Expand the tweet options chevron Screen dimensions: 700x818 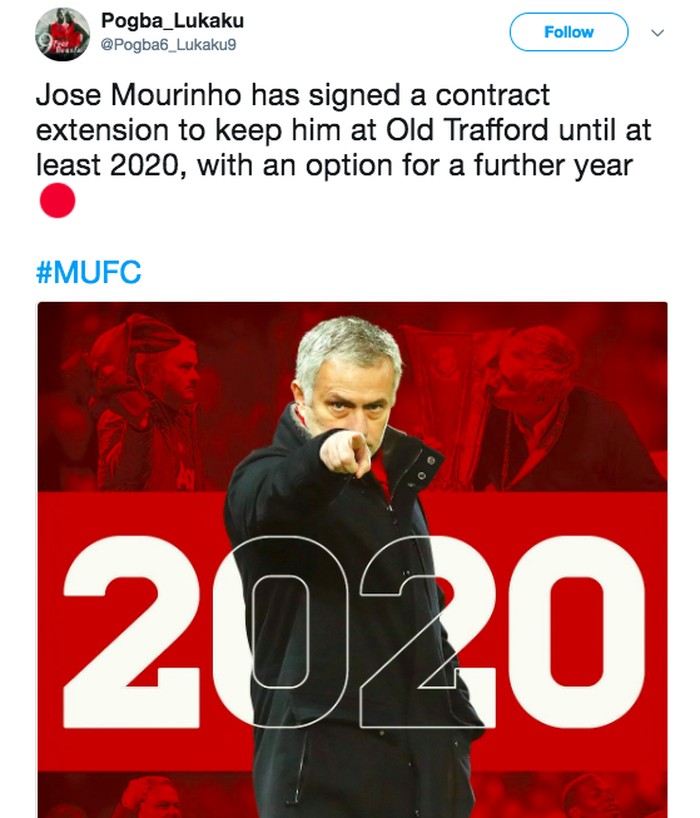(657, 33)
